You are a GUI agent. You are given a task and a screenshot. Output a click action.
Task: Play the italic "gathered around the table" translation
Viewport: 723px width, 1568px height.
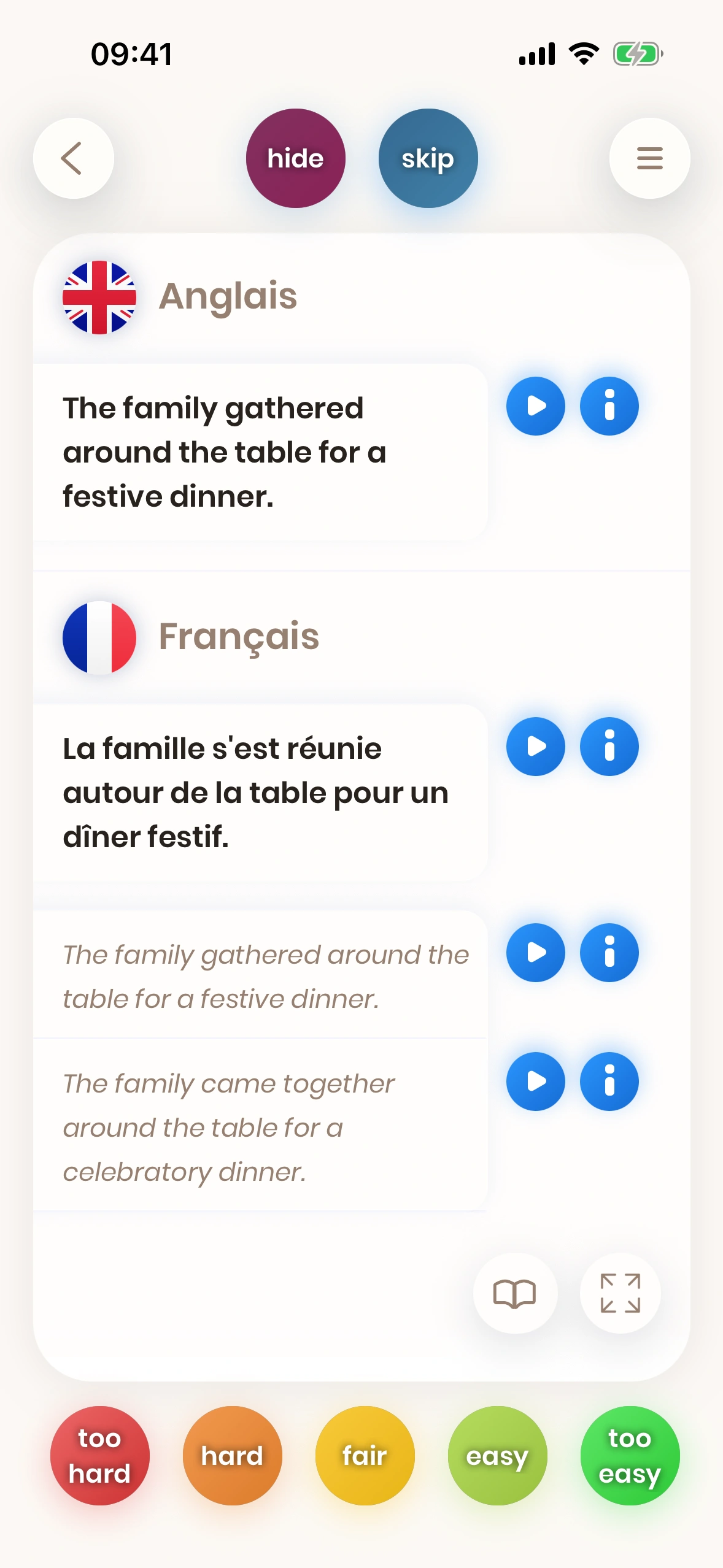pos(535,953)
